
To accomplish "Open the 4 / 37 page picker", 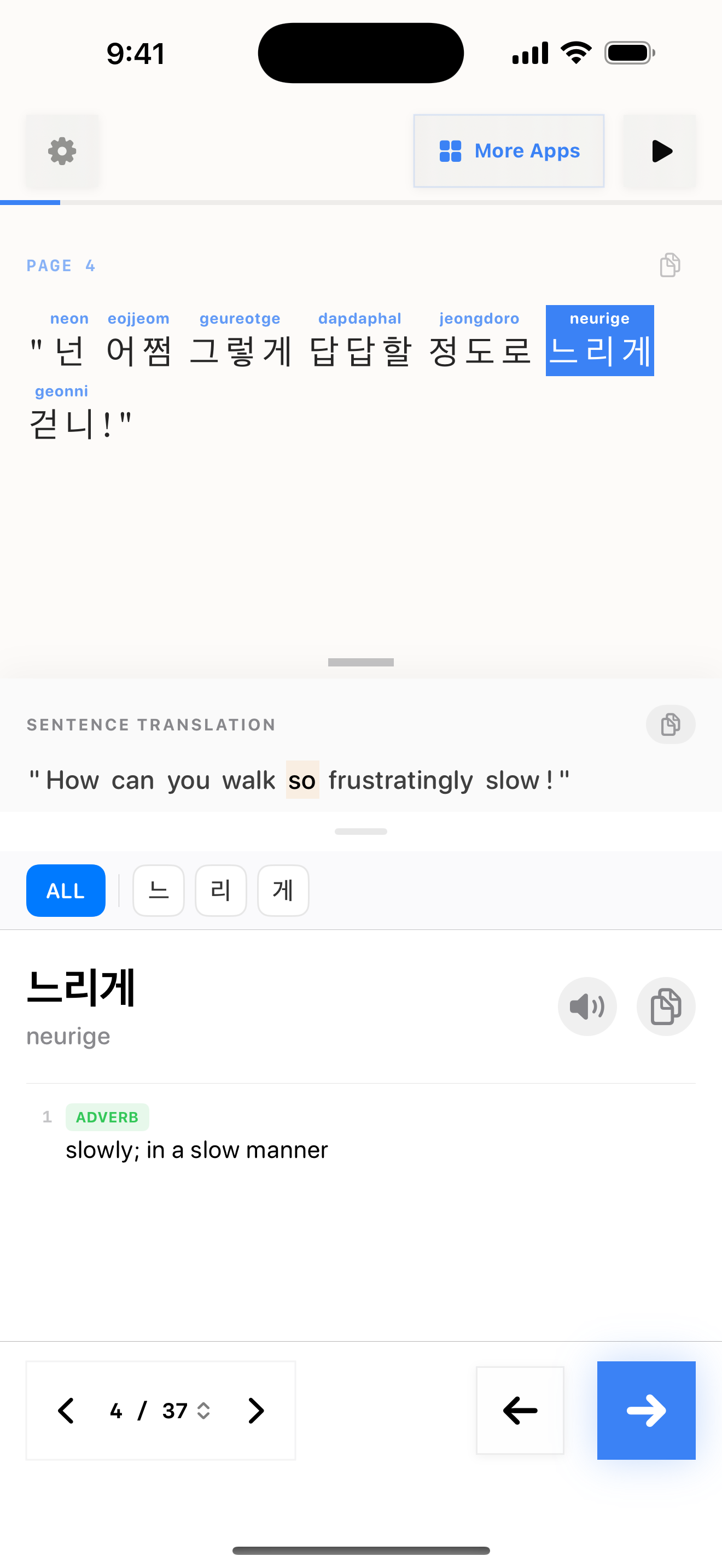I will pos(160,1411).
